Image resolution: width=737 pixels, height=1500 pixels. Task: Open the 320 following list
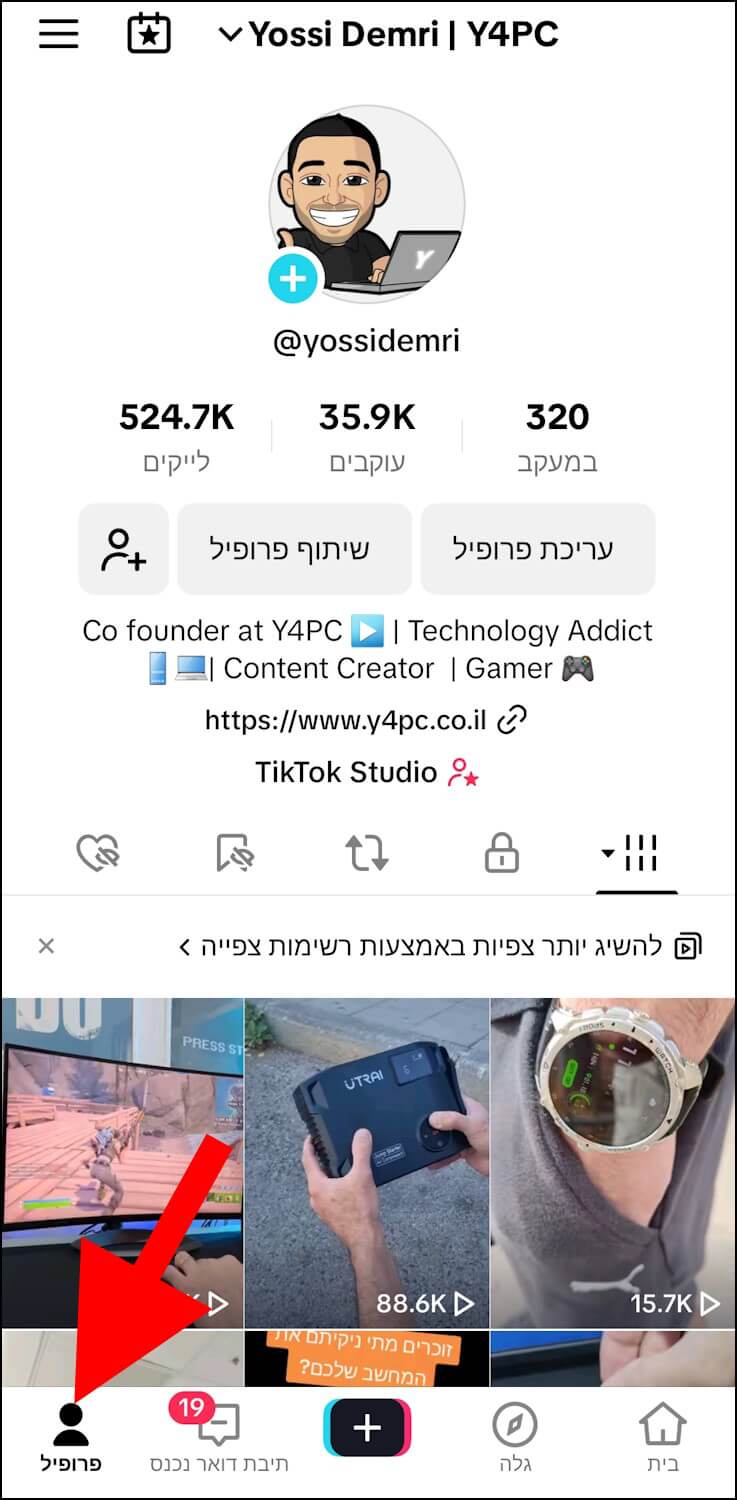pos(557,434)
